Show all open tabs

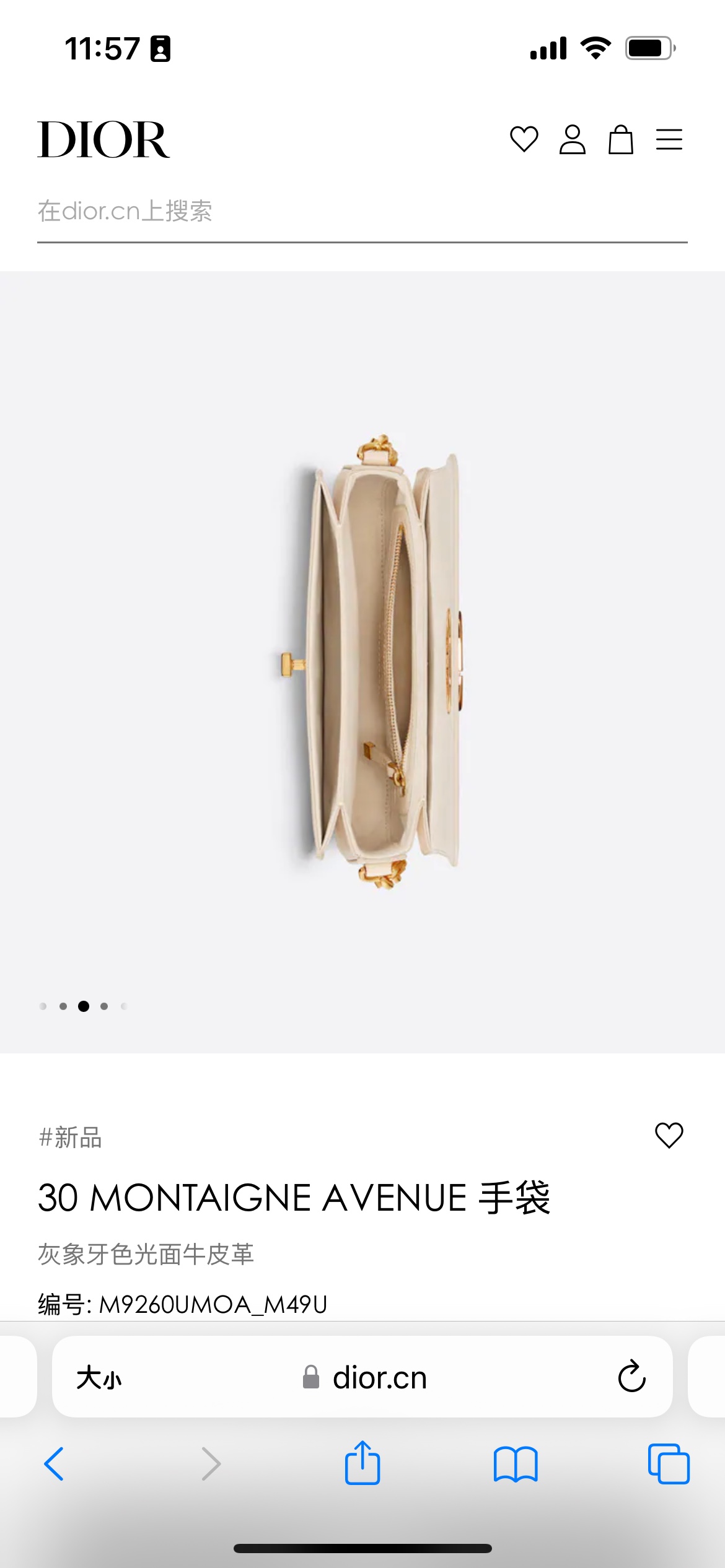point(668,1464)
